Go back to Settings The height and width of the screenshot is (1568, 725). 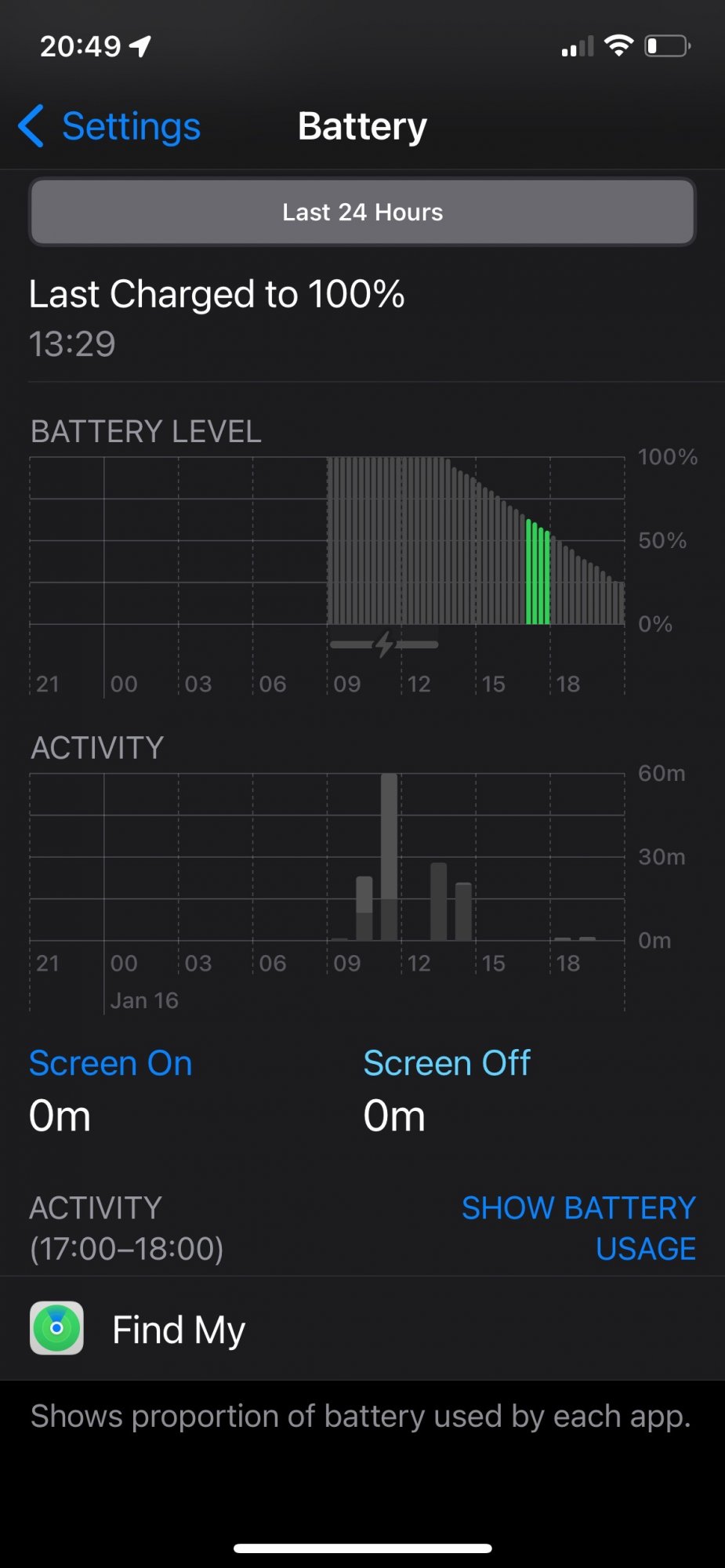tap(110, 127)
